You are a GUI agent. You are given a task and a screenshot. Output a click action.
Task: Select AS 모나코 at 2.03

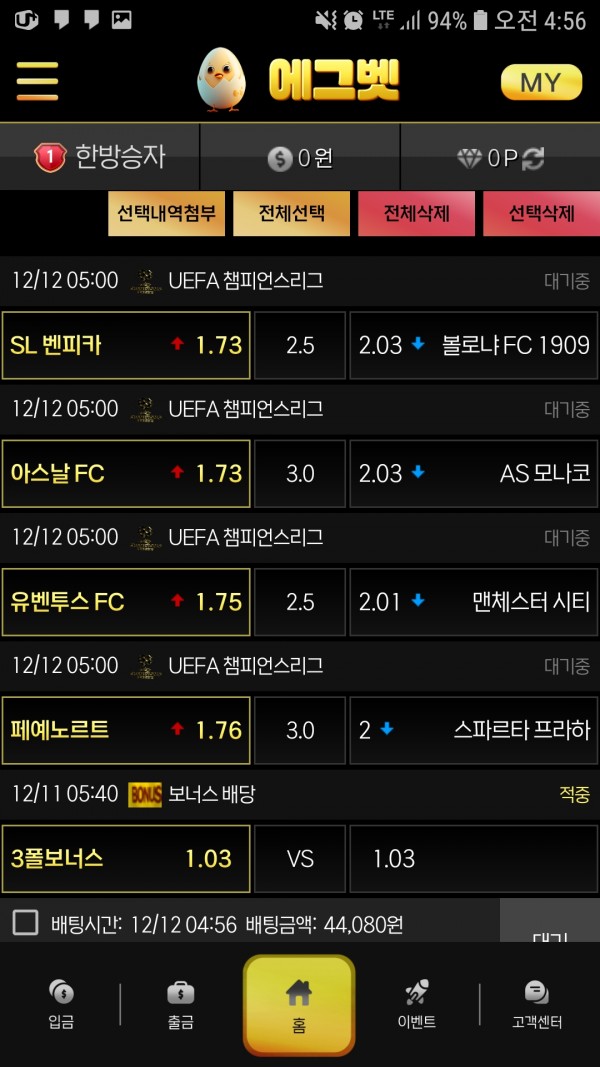[473, 473]
